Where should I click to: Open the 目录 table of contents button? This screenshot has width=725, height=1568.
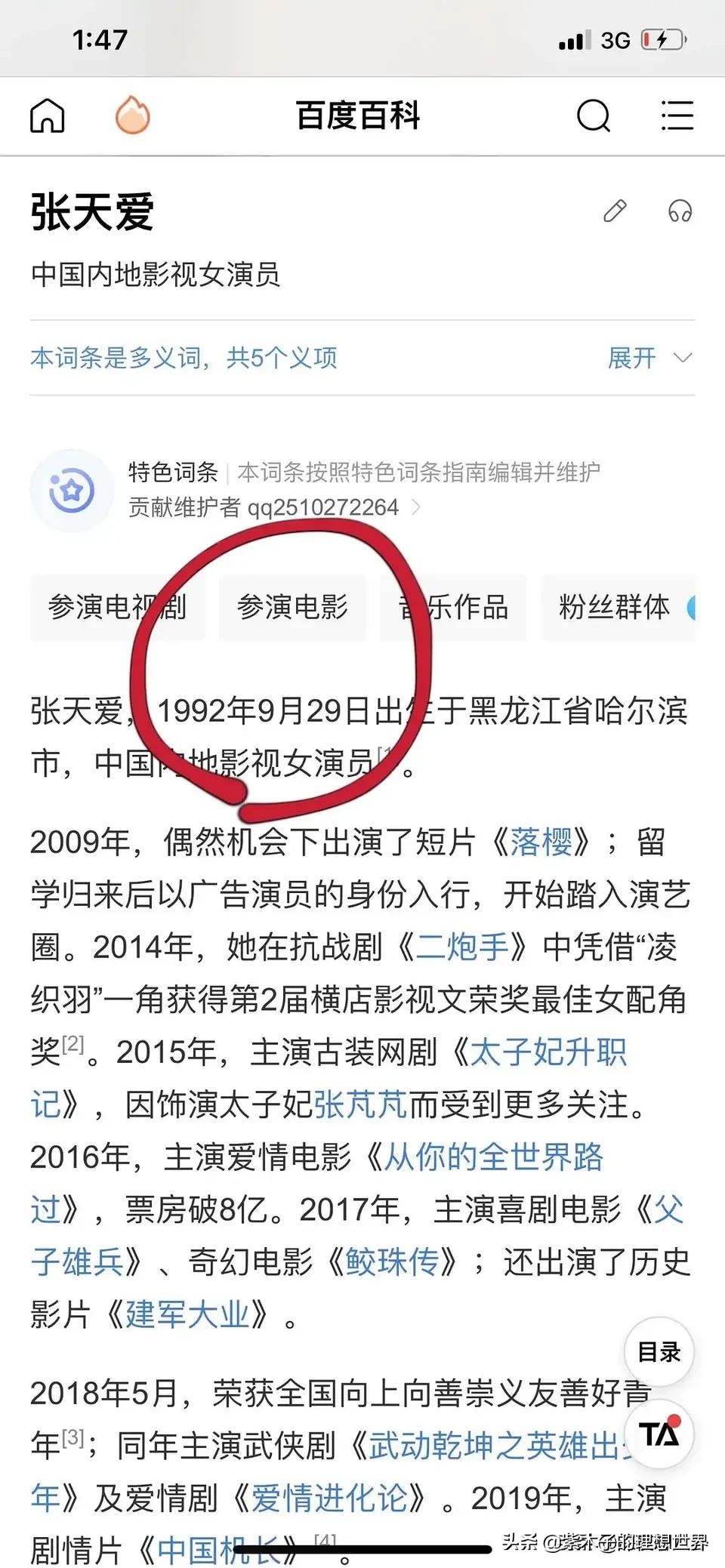pyautogui.click(x=659, y=1351)
